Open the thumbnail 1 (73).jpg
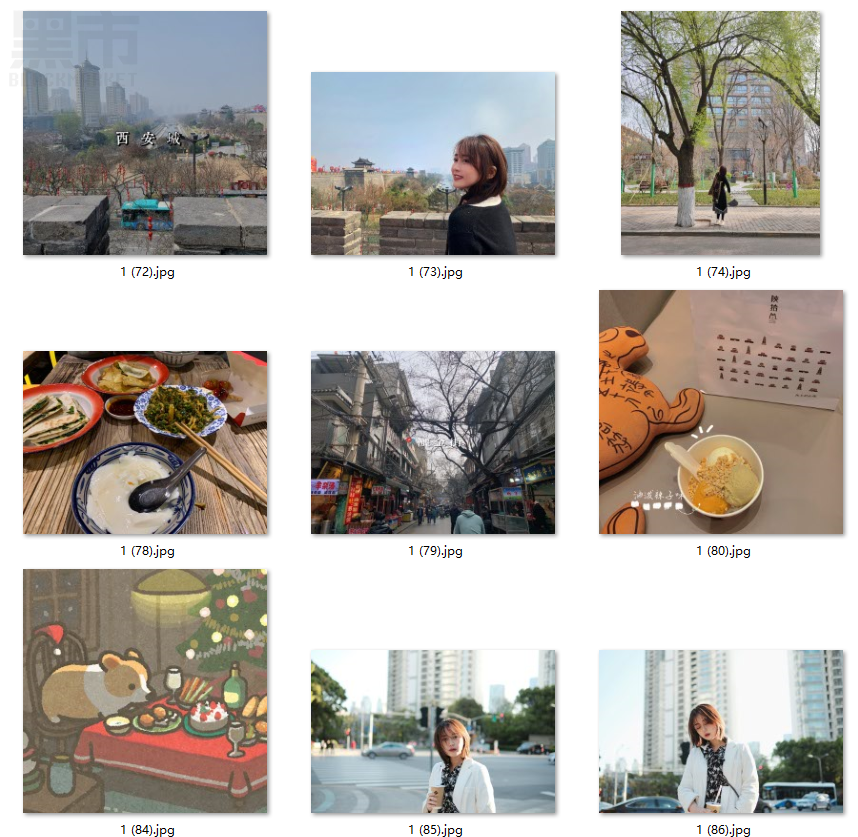 point(433,163)
